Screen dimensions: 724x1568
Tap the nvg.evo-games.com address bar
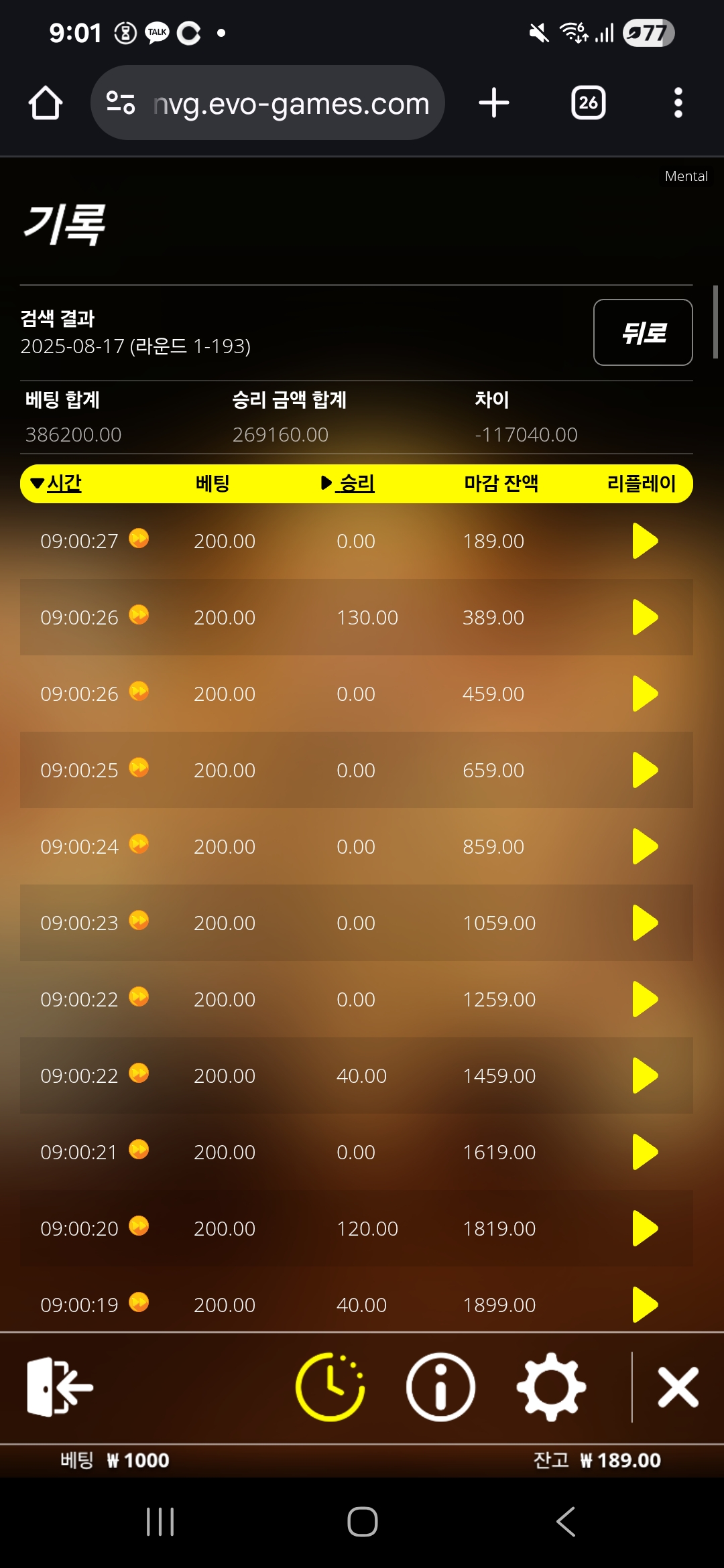point(290,103)
